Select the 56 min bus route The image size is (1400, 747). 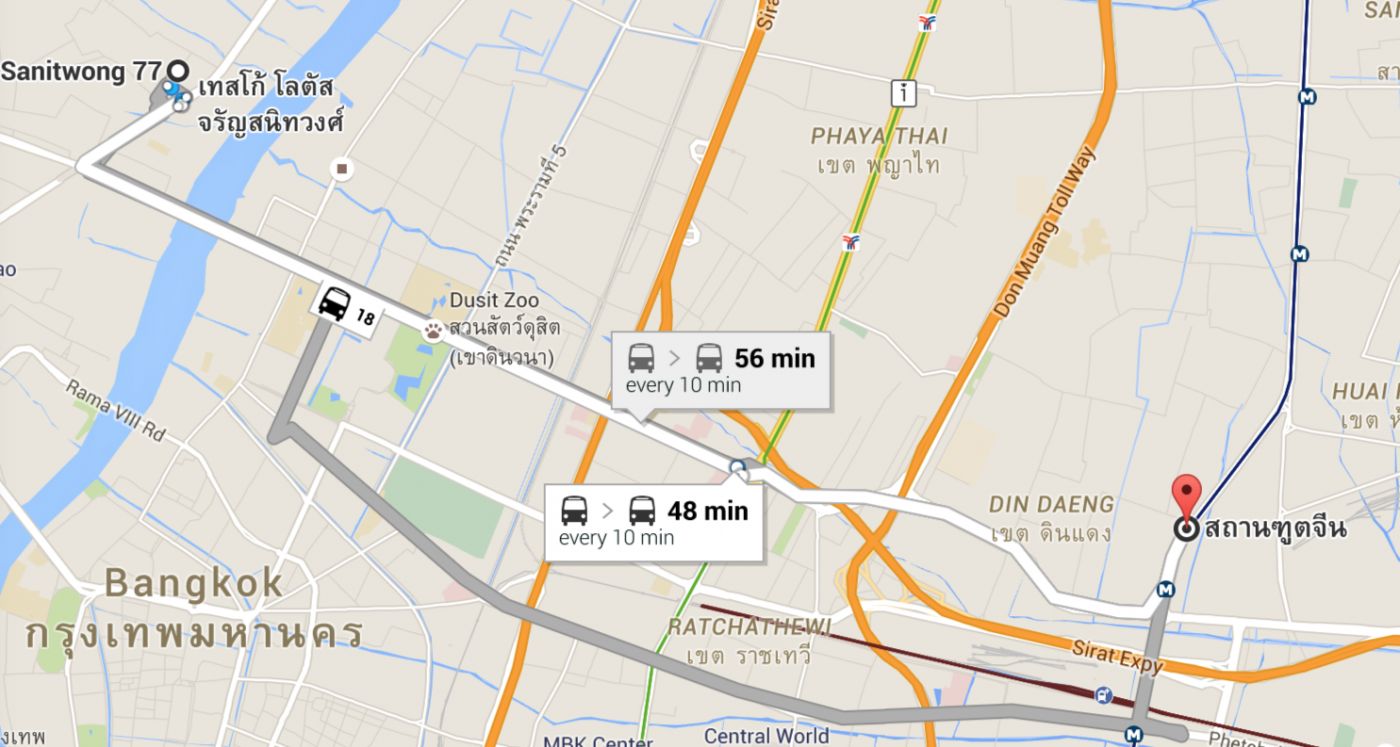(721, 369)
